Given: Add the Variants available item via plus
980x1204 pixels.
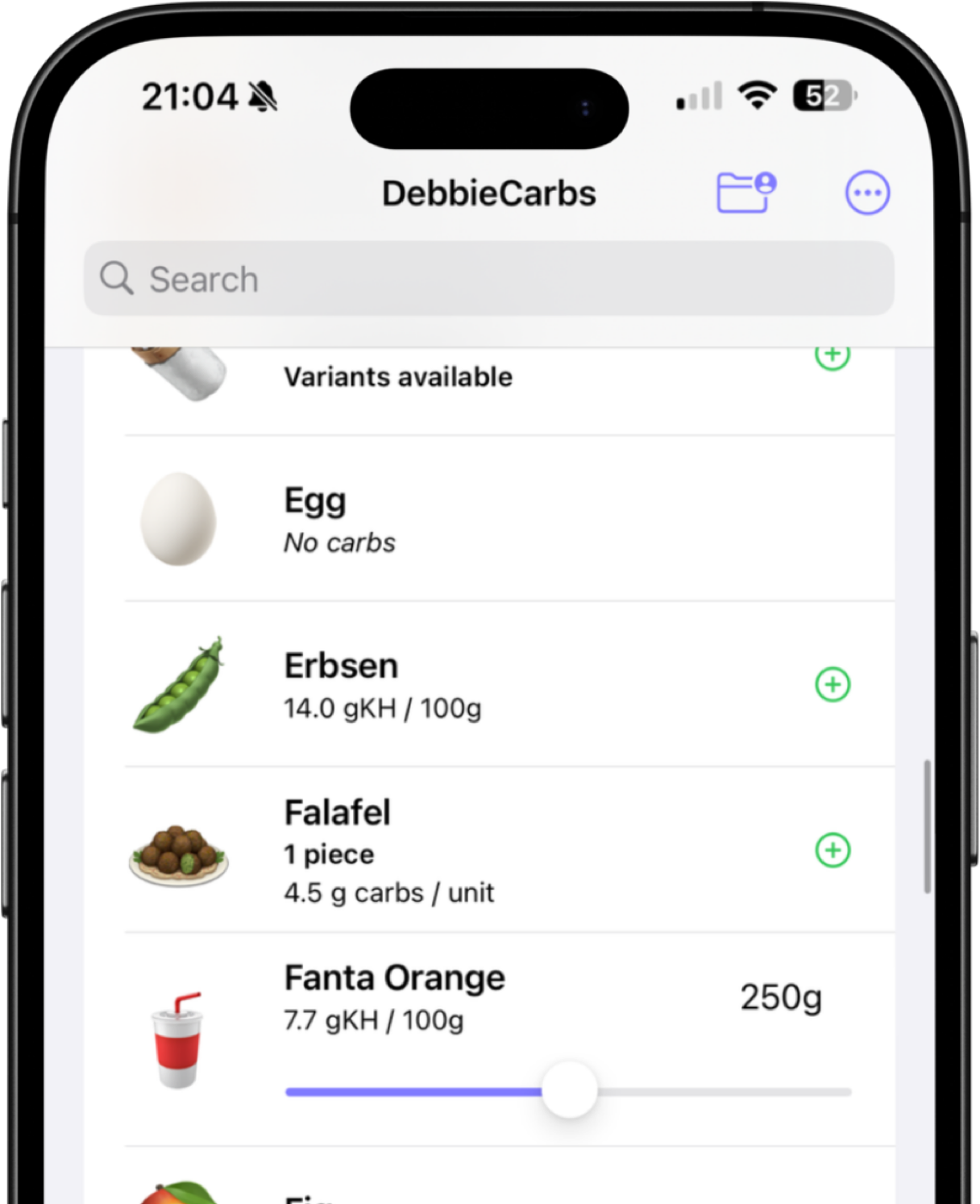Looking at the screenshot, I should [x=833, y=356].
